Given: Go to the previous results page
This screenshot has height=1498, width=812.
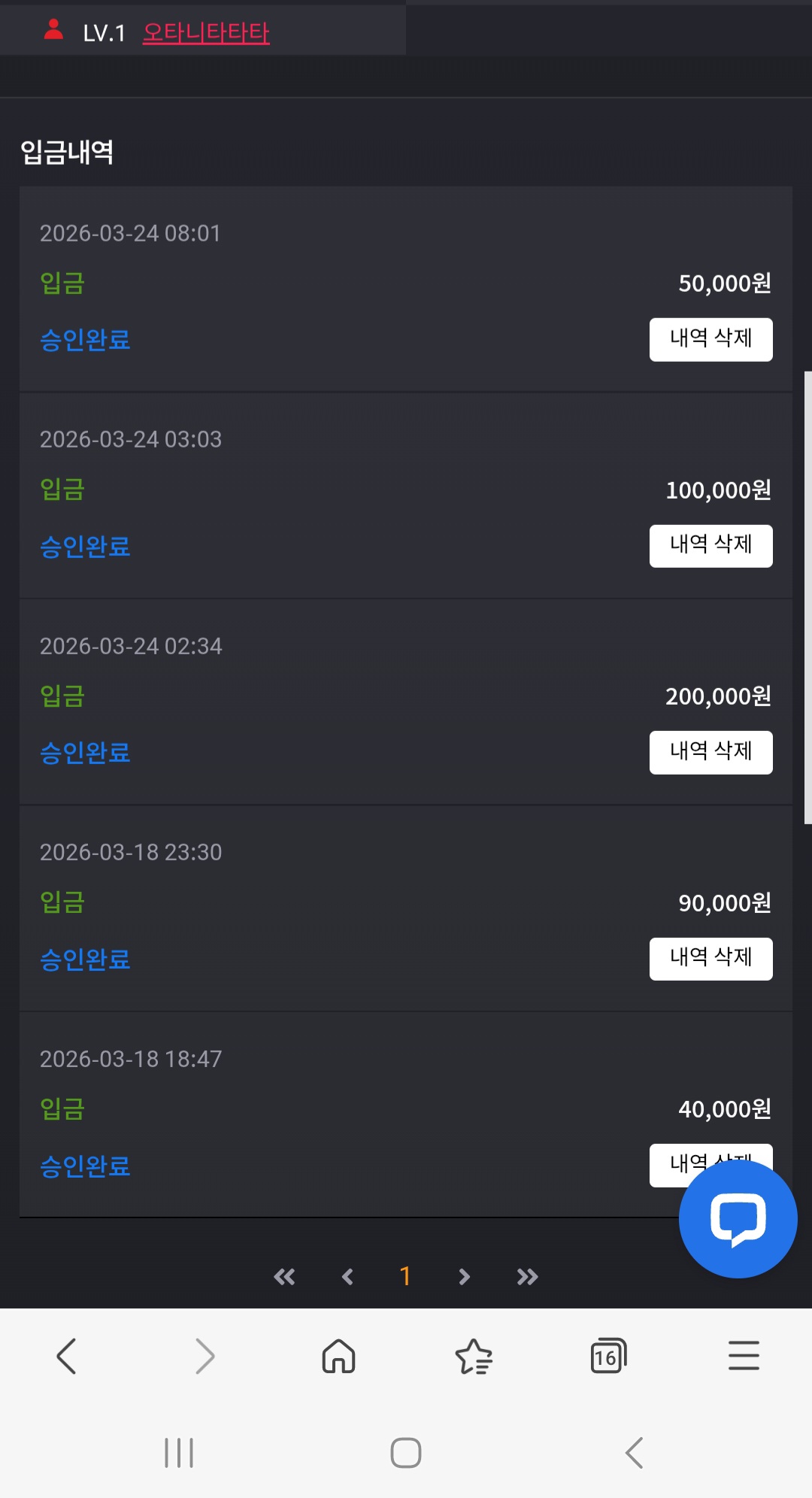Looking at the screenshot, I should pyautogui.click(x=347, y=1276).
